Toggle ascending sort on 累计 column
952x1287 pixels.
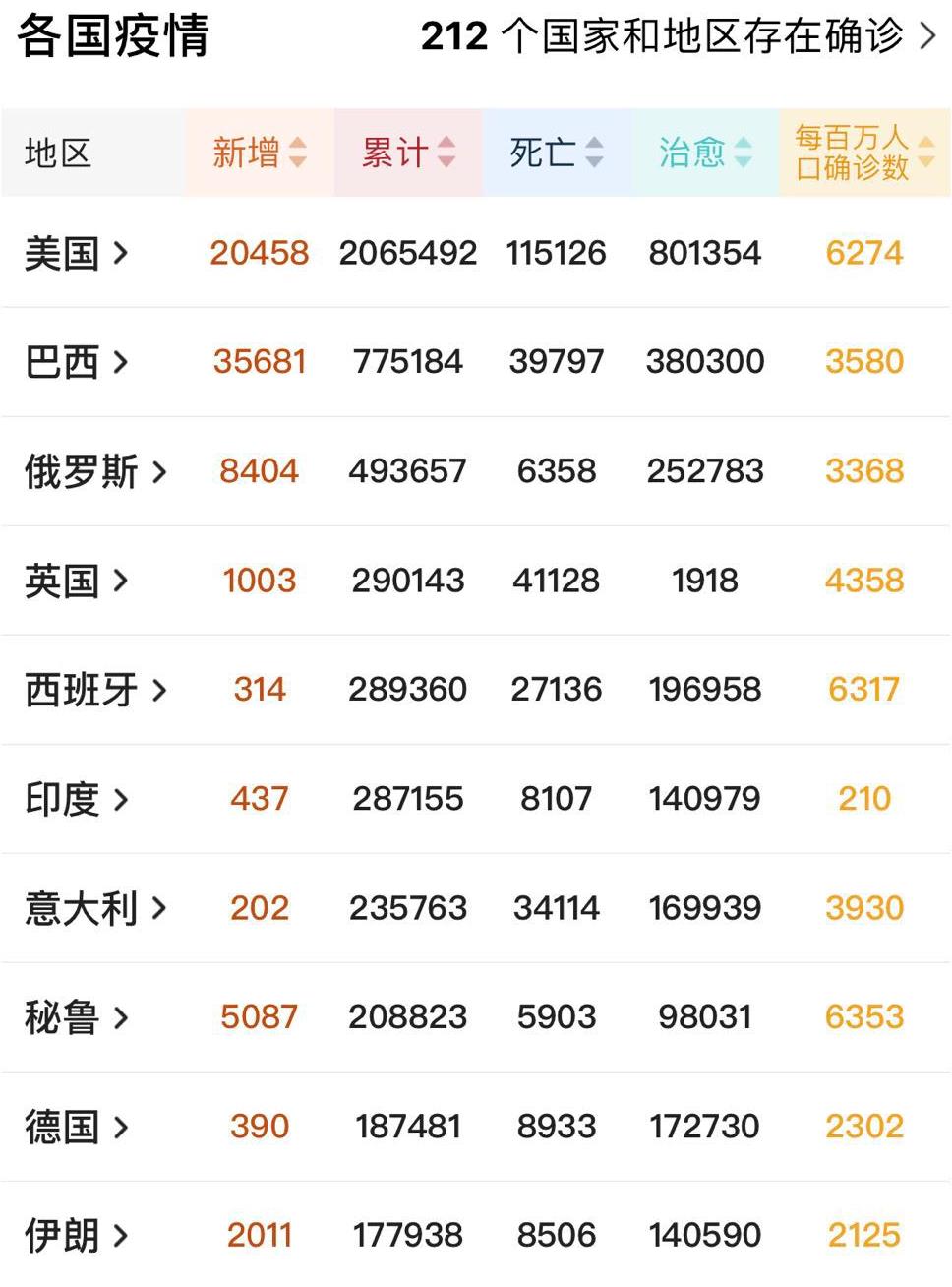(449, 144)
